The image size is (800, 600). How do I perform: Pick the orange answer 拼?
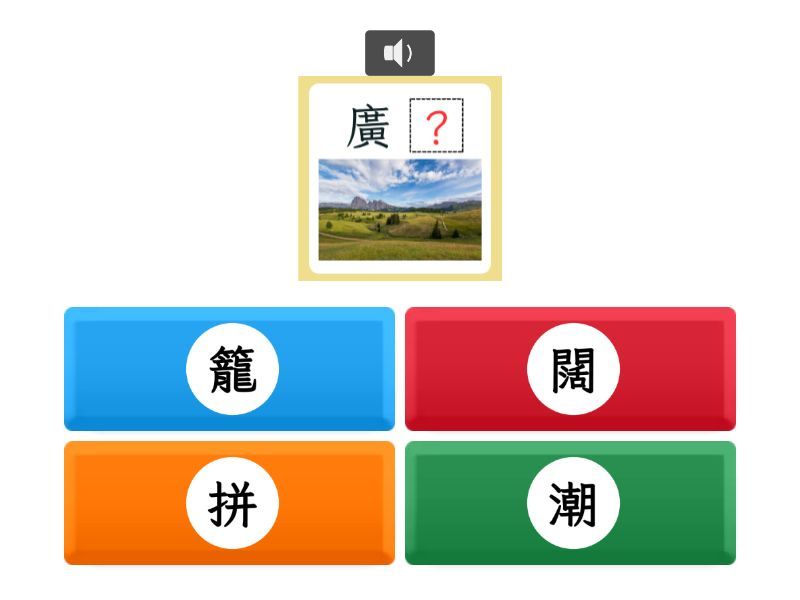[230, 503]
